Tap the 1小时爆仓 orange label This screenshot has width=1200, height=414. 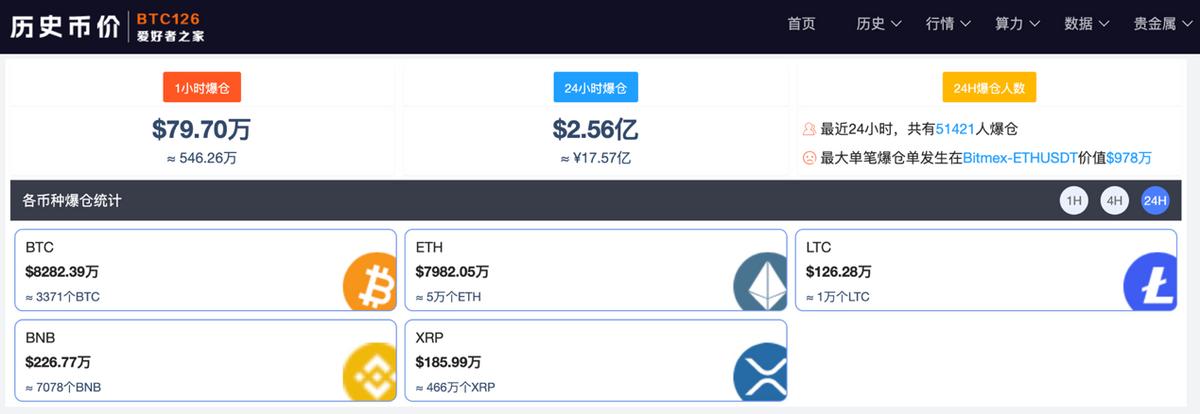coord(202,88)
